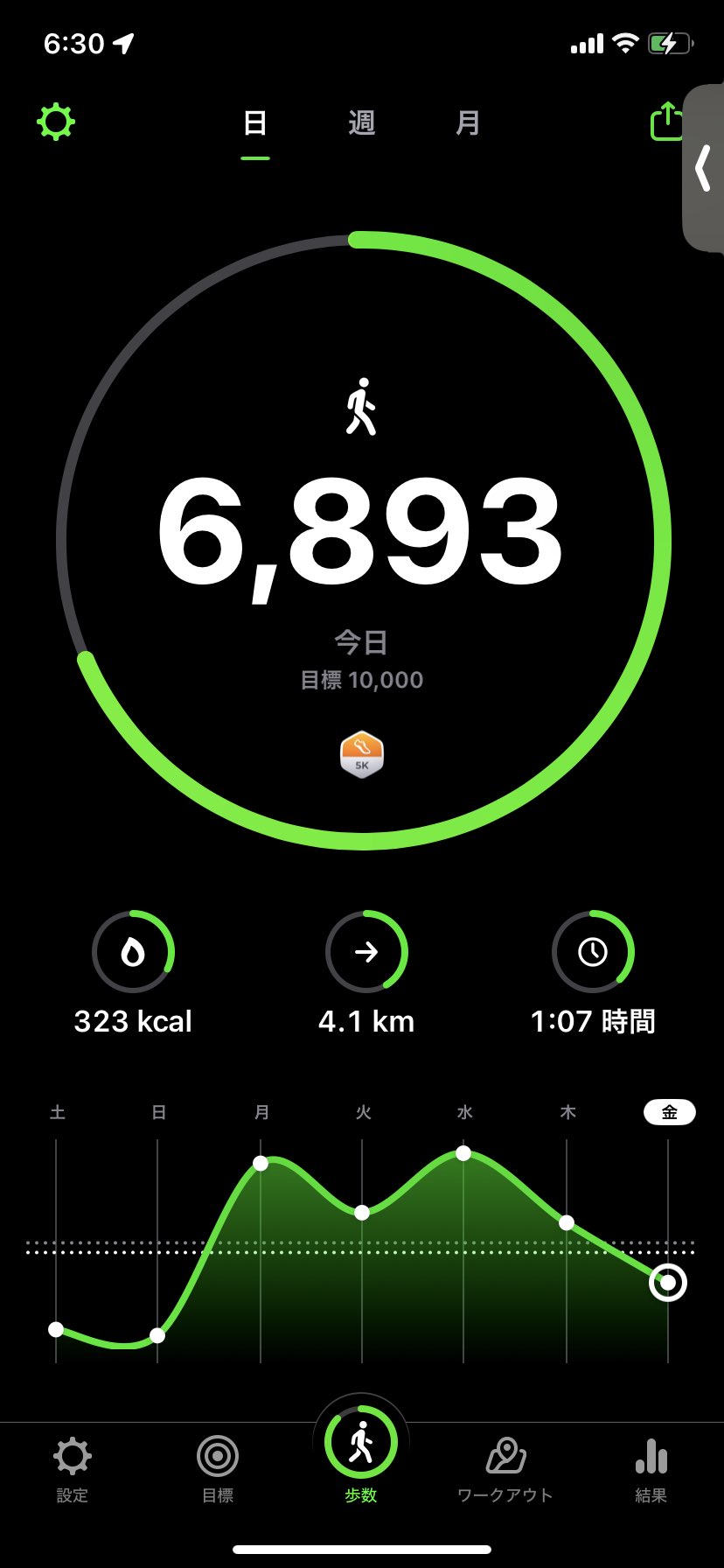Share today's step count

666,122
